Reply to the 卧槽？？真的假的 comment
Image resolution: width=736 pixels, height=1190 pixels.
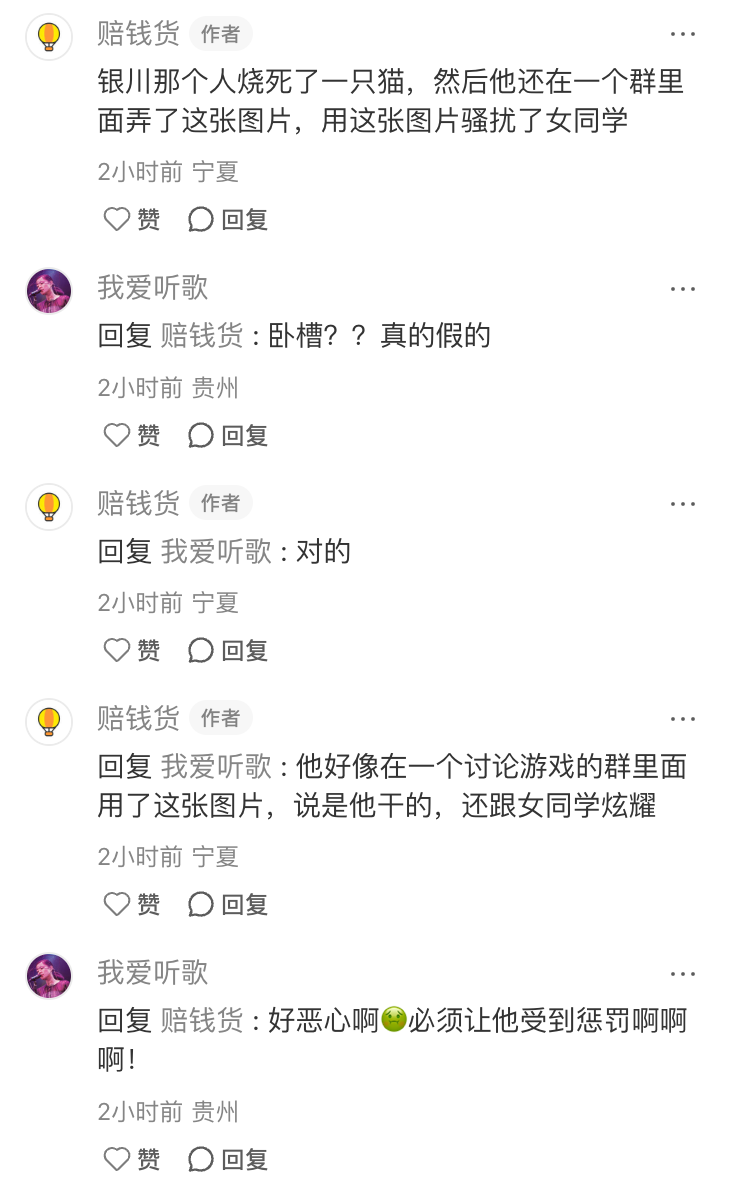(x=228, y=435)
